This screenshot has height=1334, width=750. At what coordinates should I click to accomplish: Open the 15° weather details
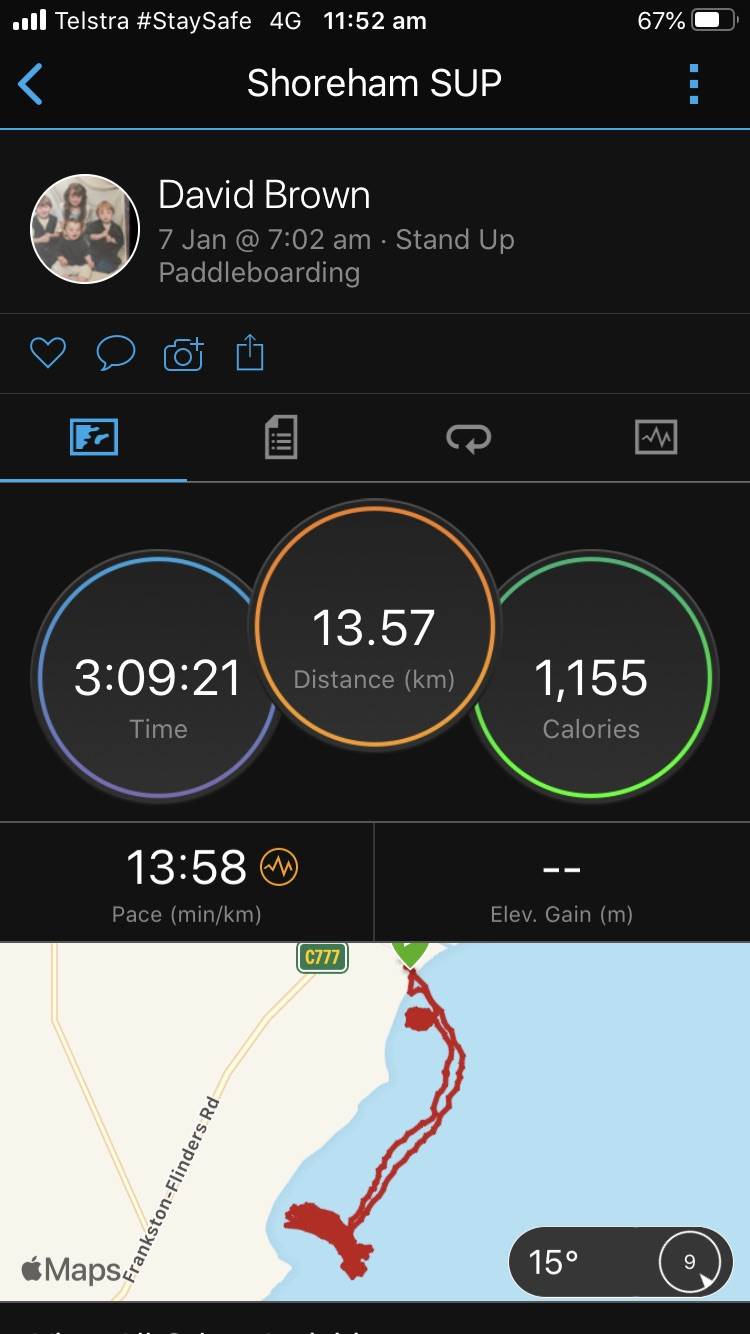[x=620, y=1262]
